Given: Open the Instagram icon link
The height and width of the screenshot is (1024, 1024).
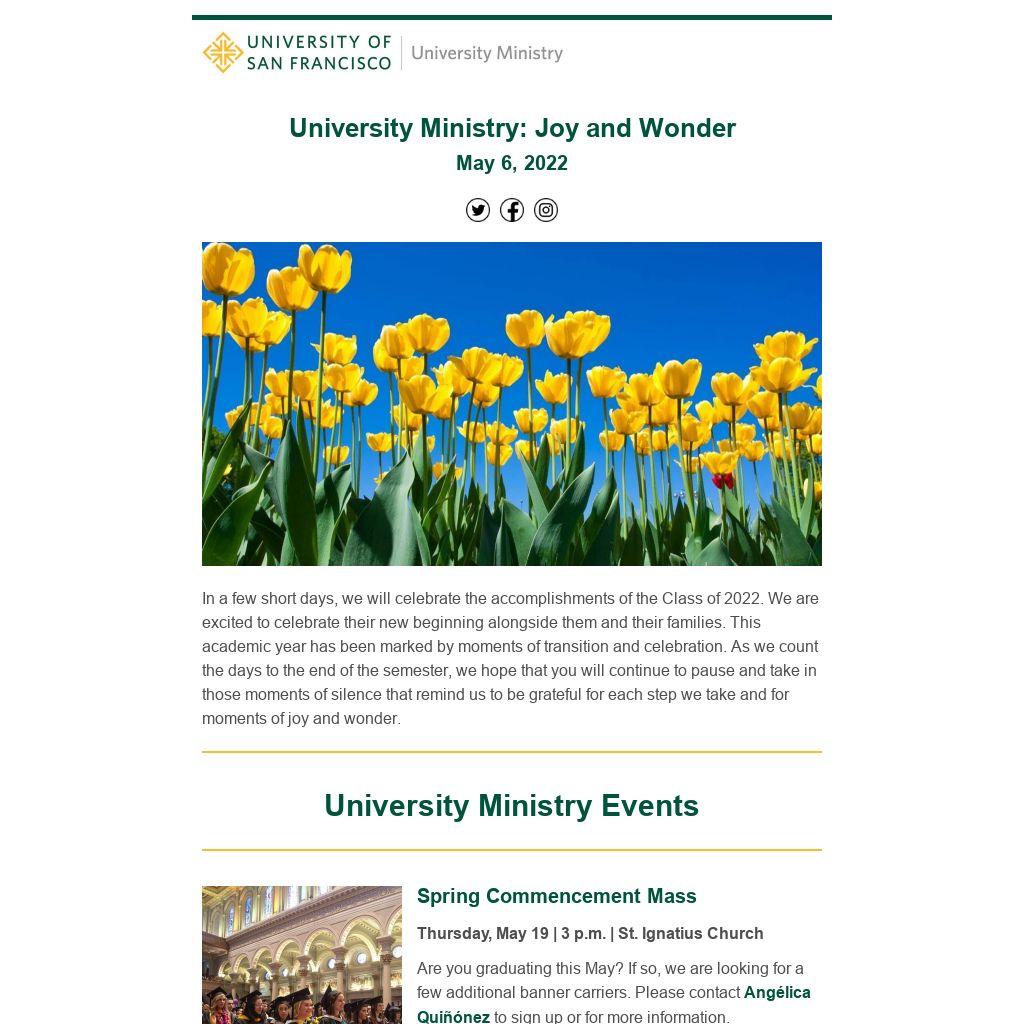Looking at the screenshot, I should point(546,210).
